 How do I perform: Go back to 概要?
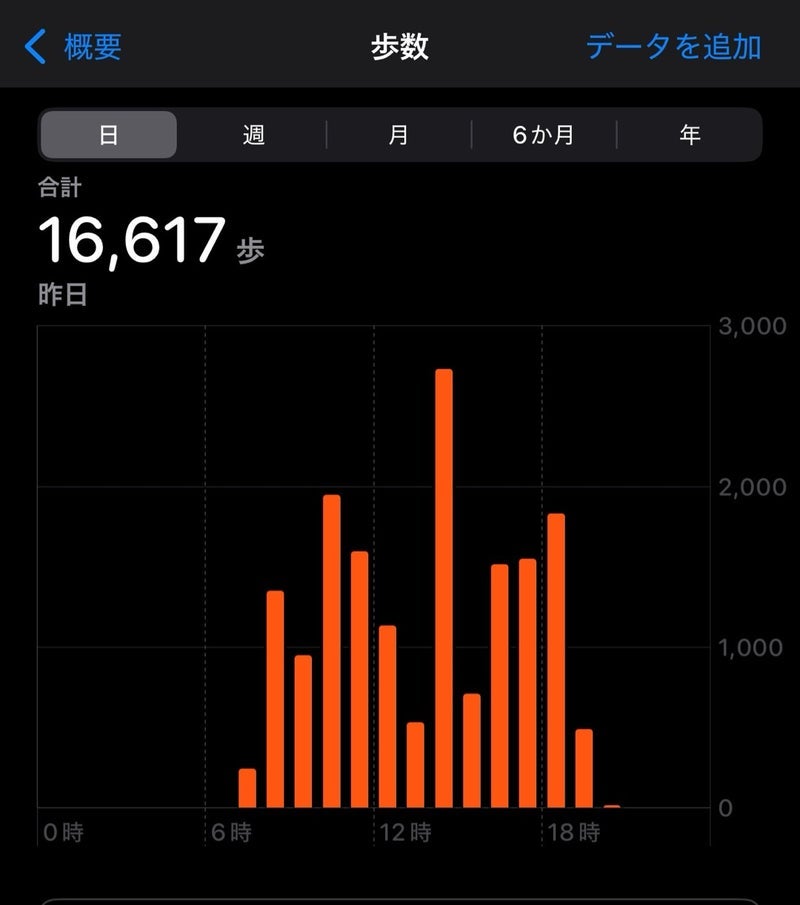pyautogui.click(x=75, y=47)
